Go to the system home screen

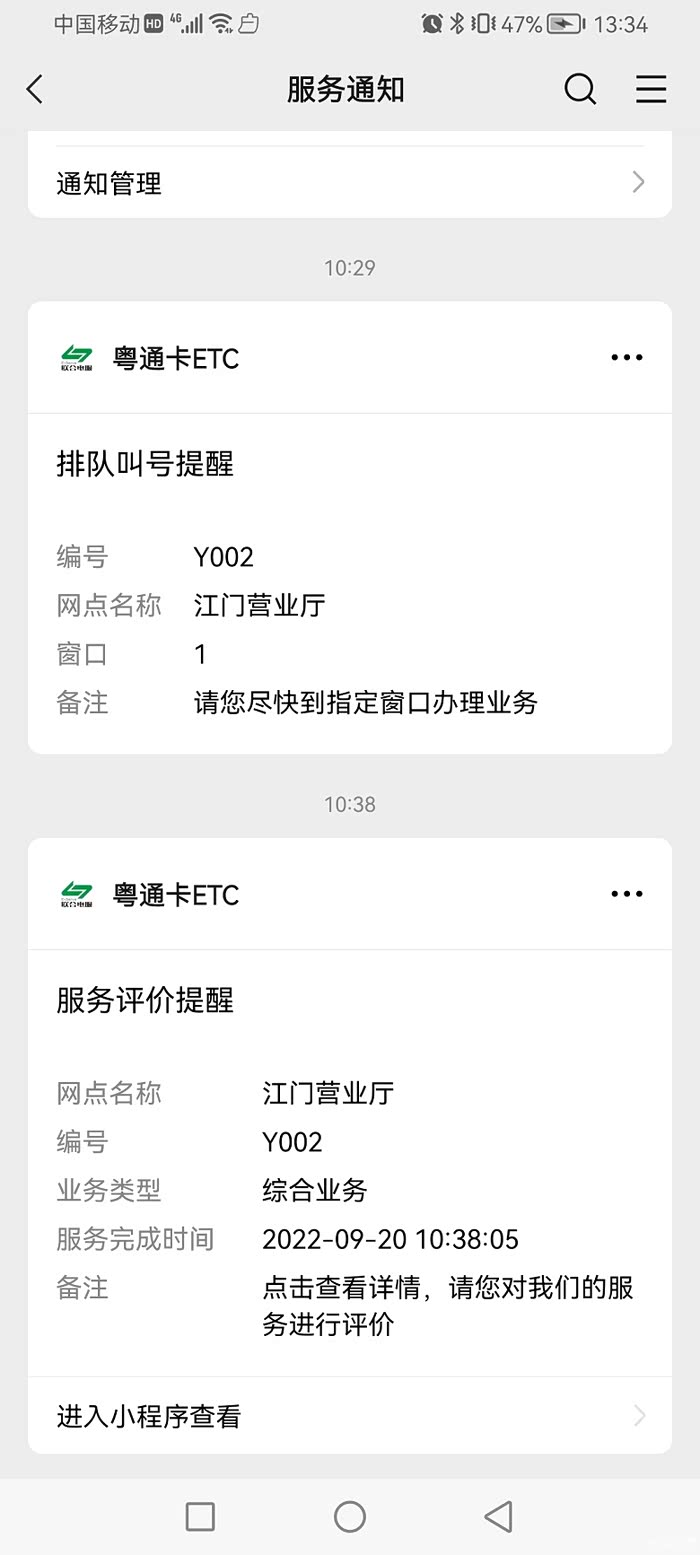349,1517
